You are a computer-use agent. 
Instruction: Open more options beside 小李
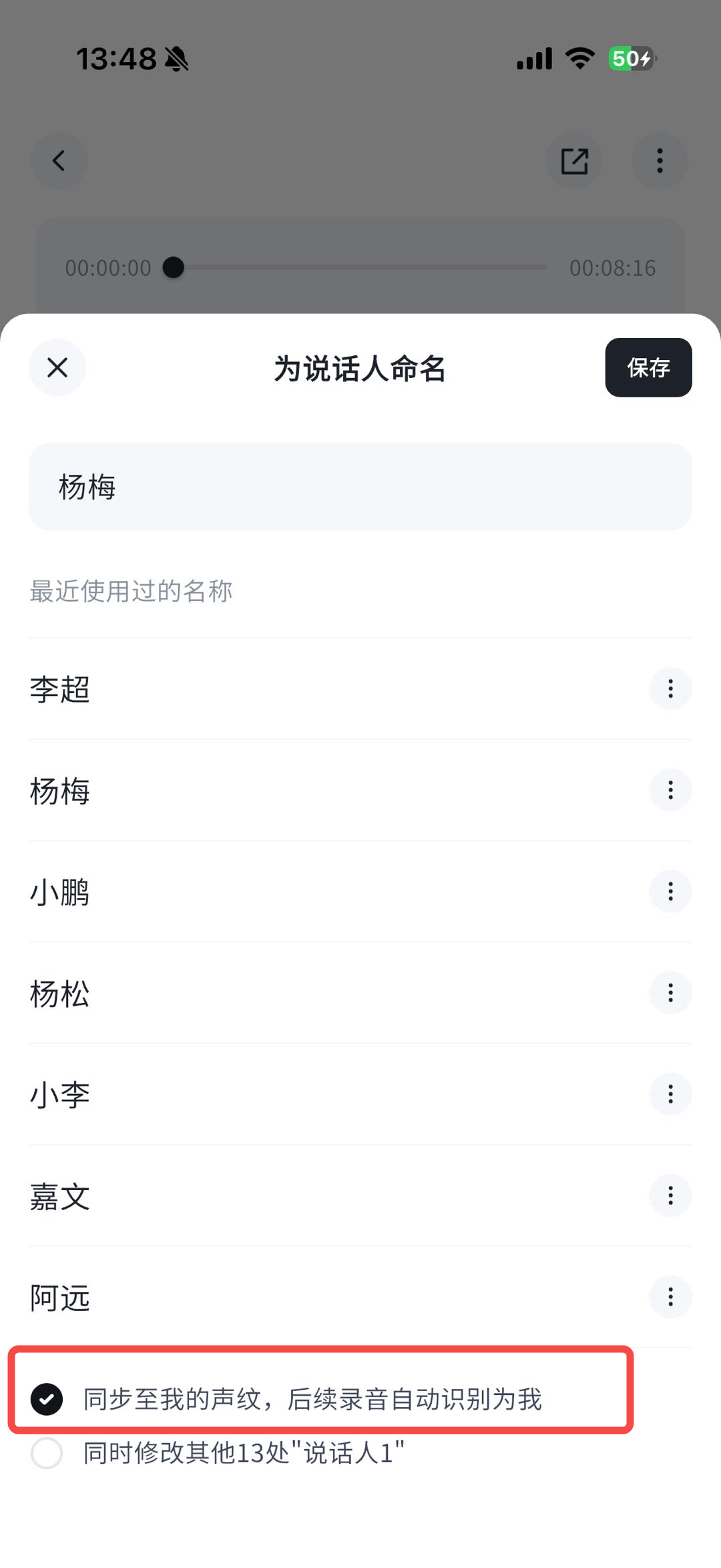[x=670, y=1095]
